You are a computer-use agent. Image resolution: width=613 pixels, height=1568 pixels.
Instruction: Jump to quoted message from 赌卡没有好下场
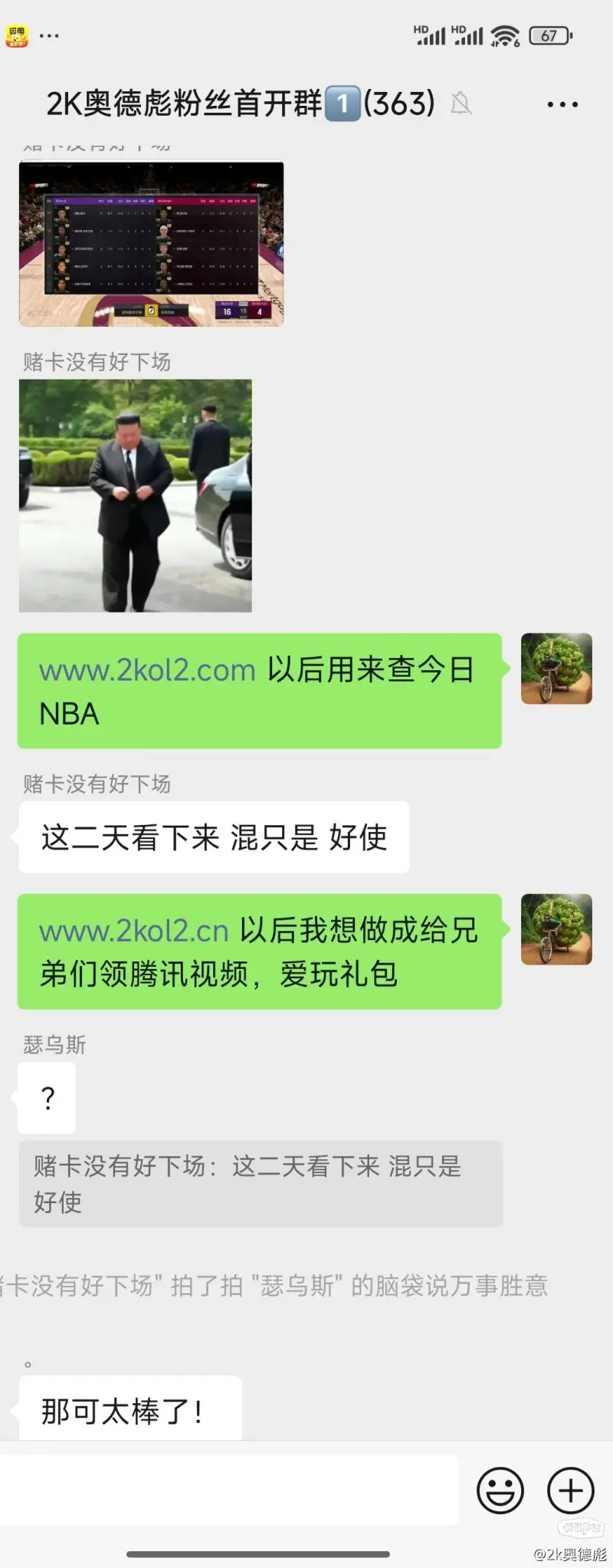pyautogui.click(x=261, y=1184)
